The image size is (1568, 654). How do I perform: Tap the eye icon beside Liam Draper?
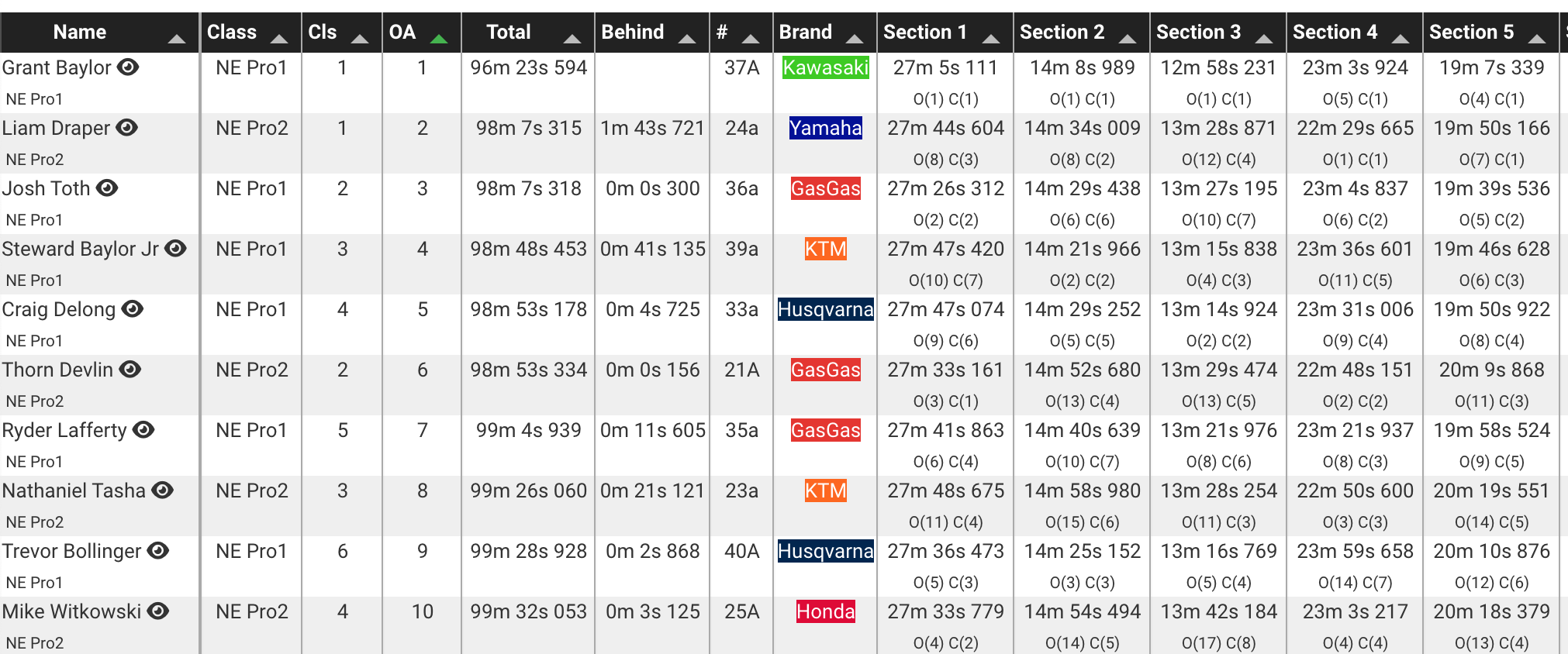(127, 128)
